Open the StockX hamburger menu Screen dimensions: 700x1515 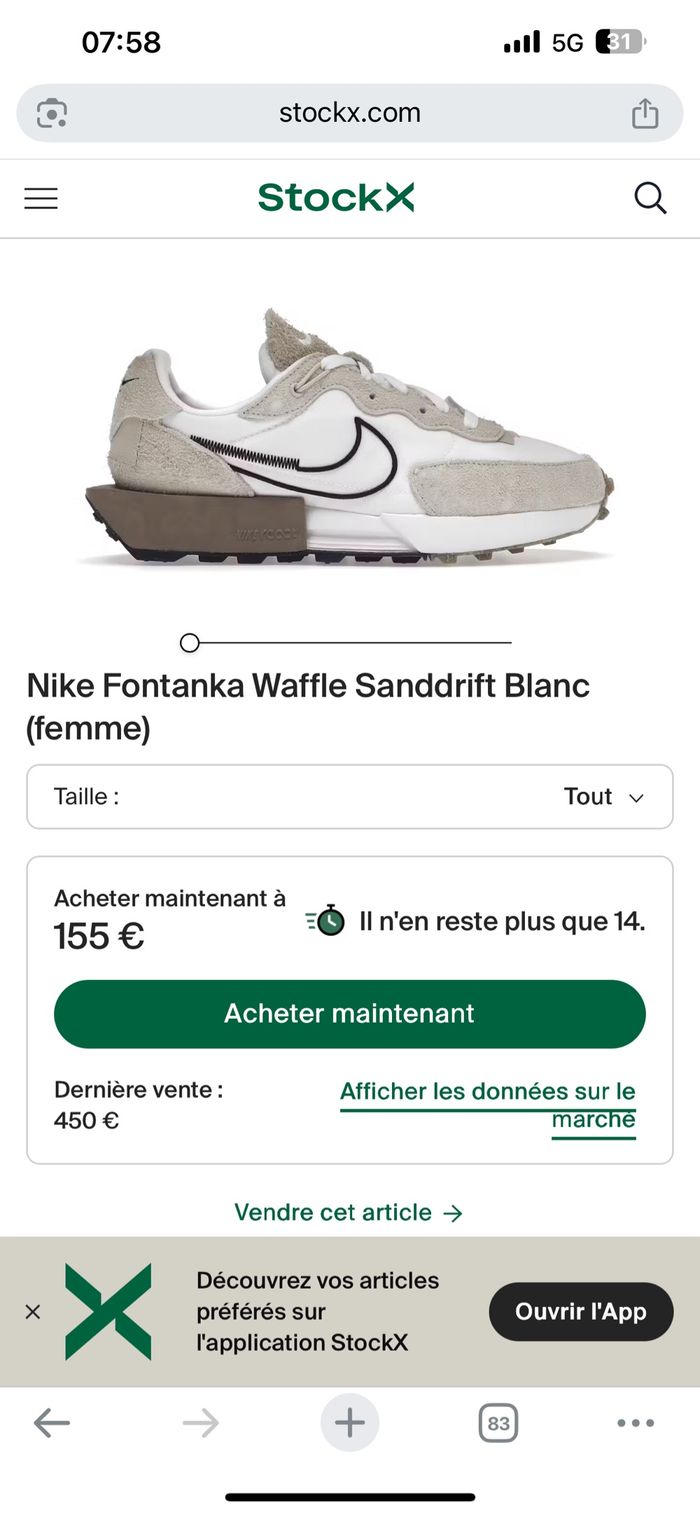pyautogui.click(x=41, y=198)
